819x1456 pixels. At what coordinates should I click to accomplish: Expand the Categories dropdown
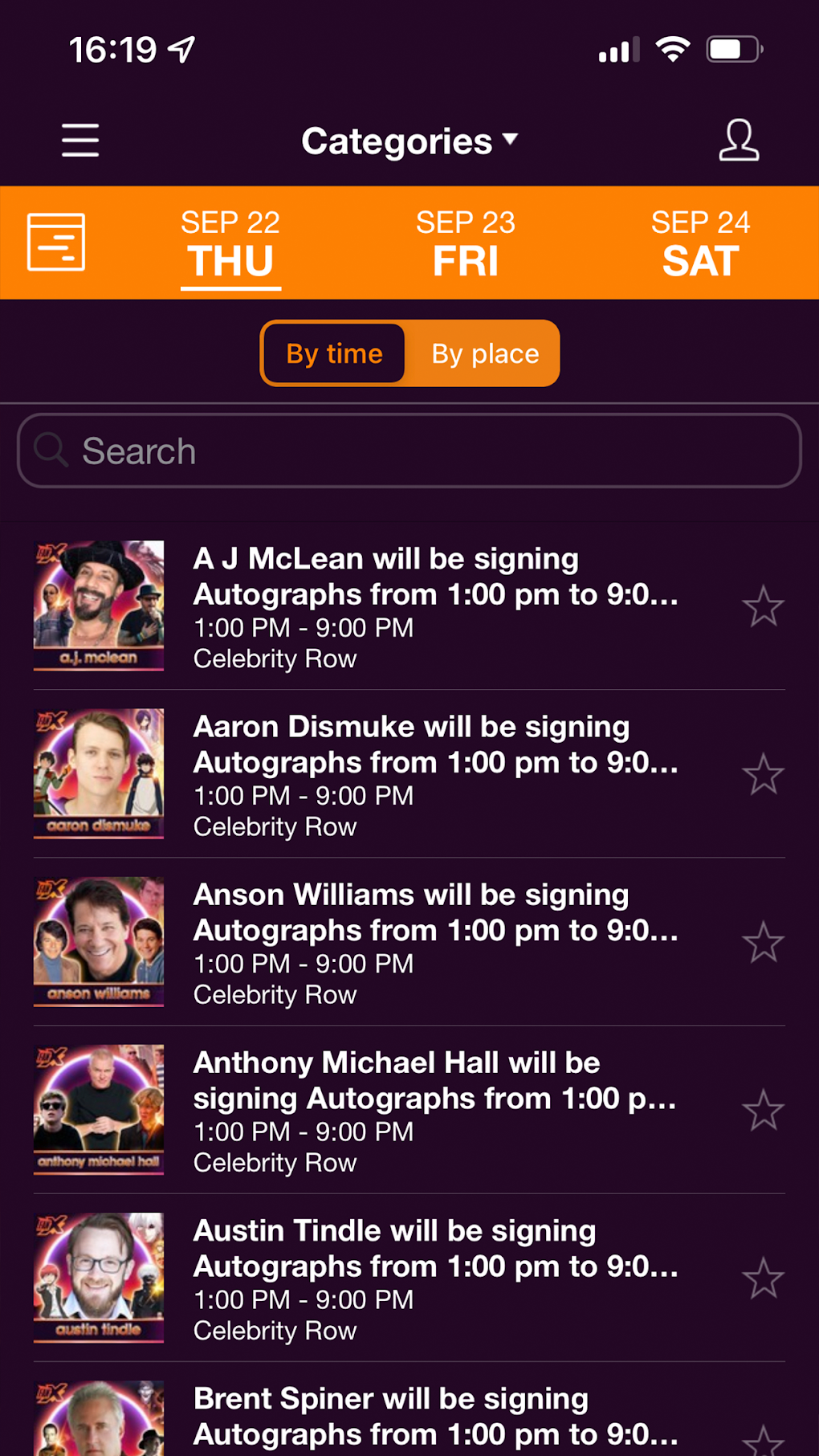tap(409, 141)
